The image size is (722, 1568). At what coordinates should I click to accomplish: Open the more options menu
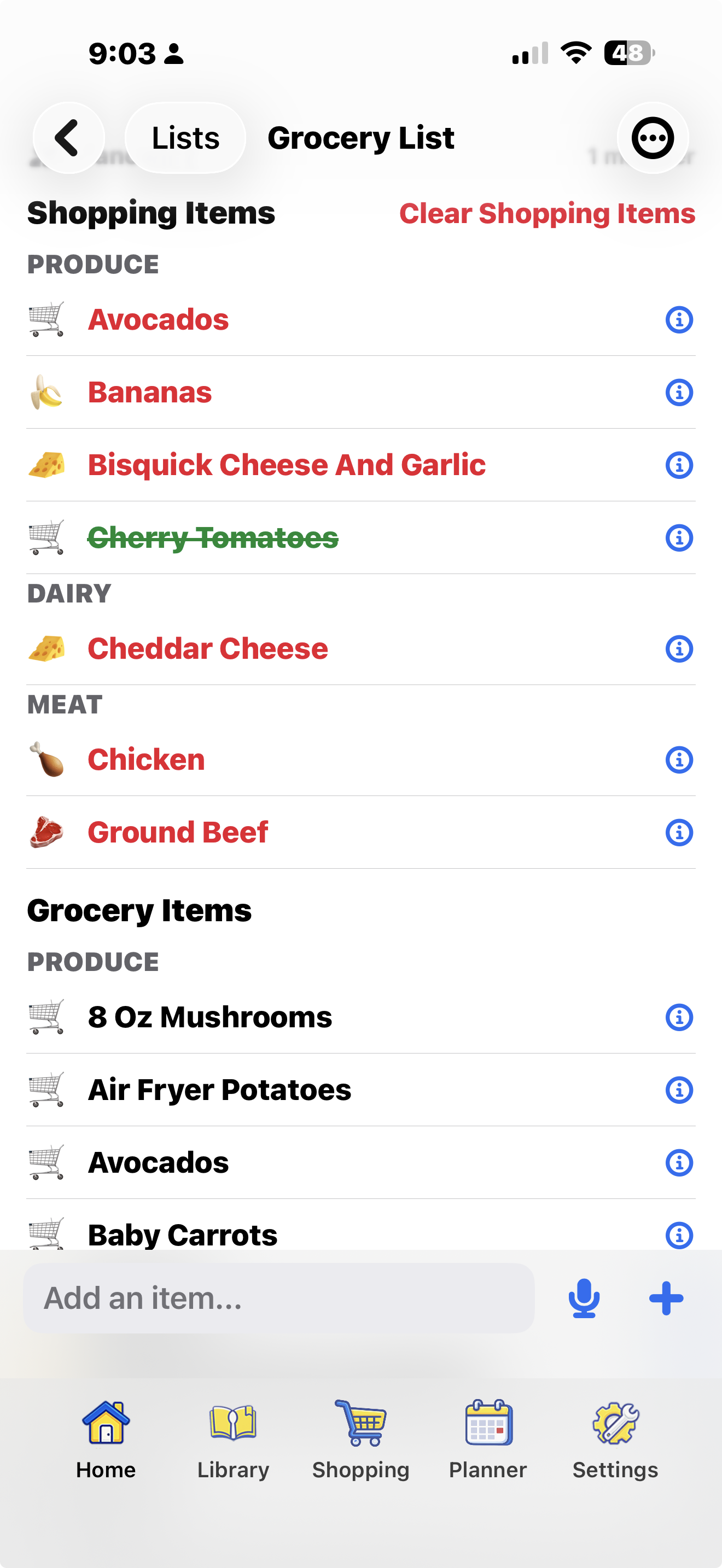click(653, 138)
